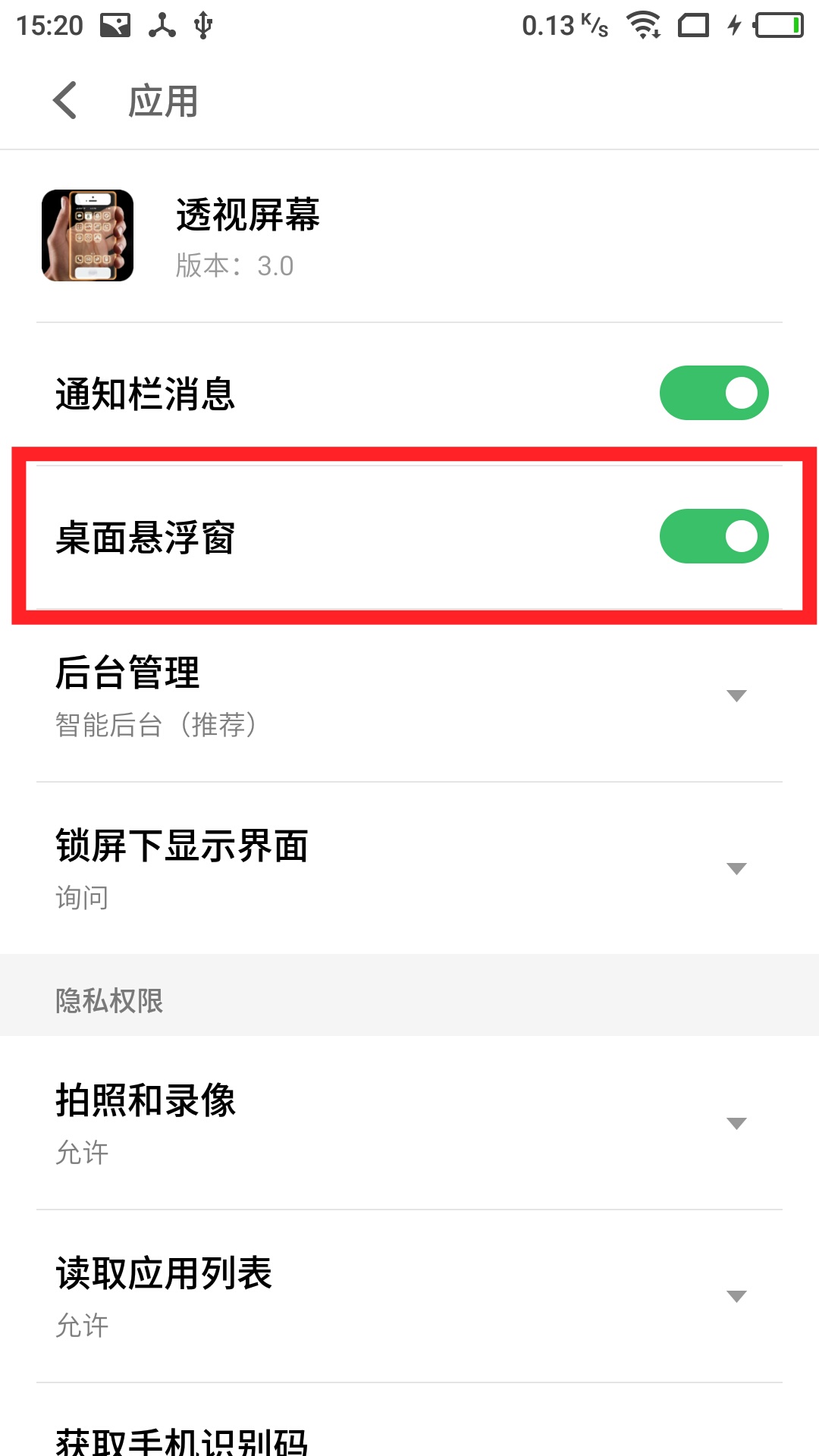Open the 锁屏下显示界面 dropdown
Viewport: 819px width, 1456px height.
[x=736, y=870]
